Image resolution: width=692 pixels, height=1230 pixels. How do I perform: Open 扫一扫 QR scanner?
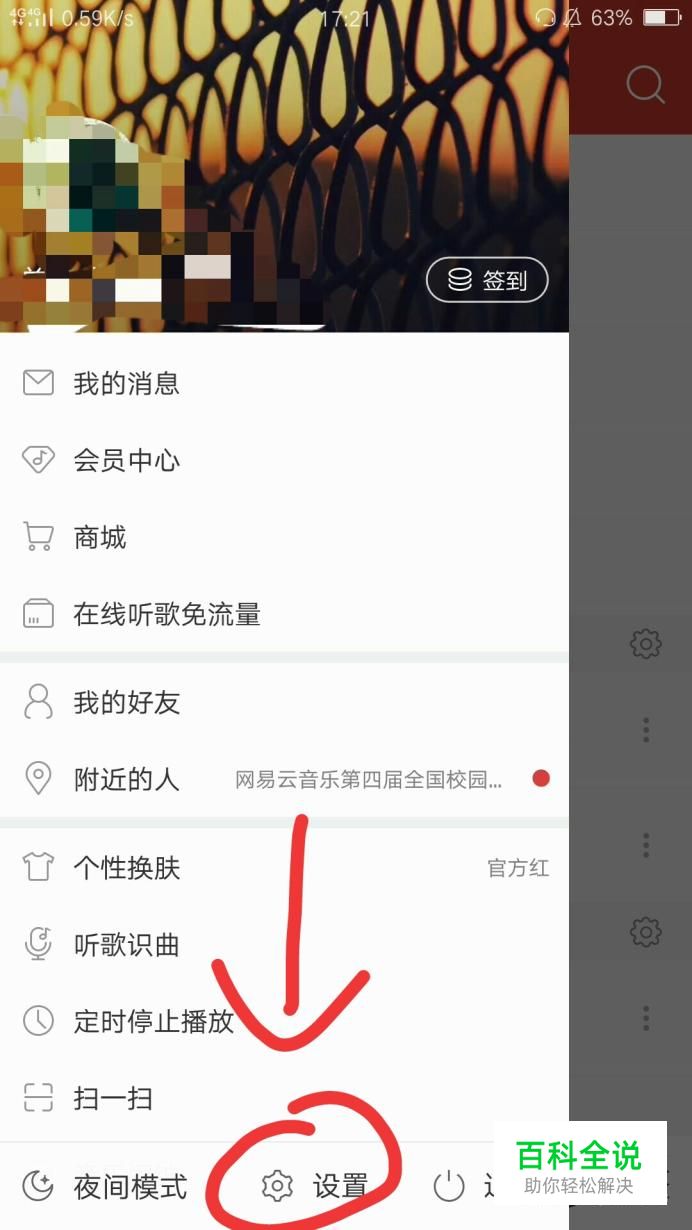(x=284, y=1098)
